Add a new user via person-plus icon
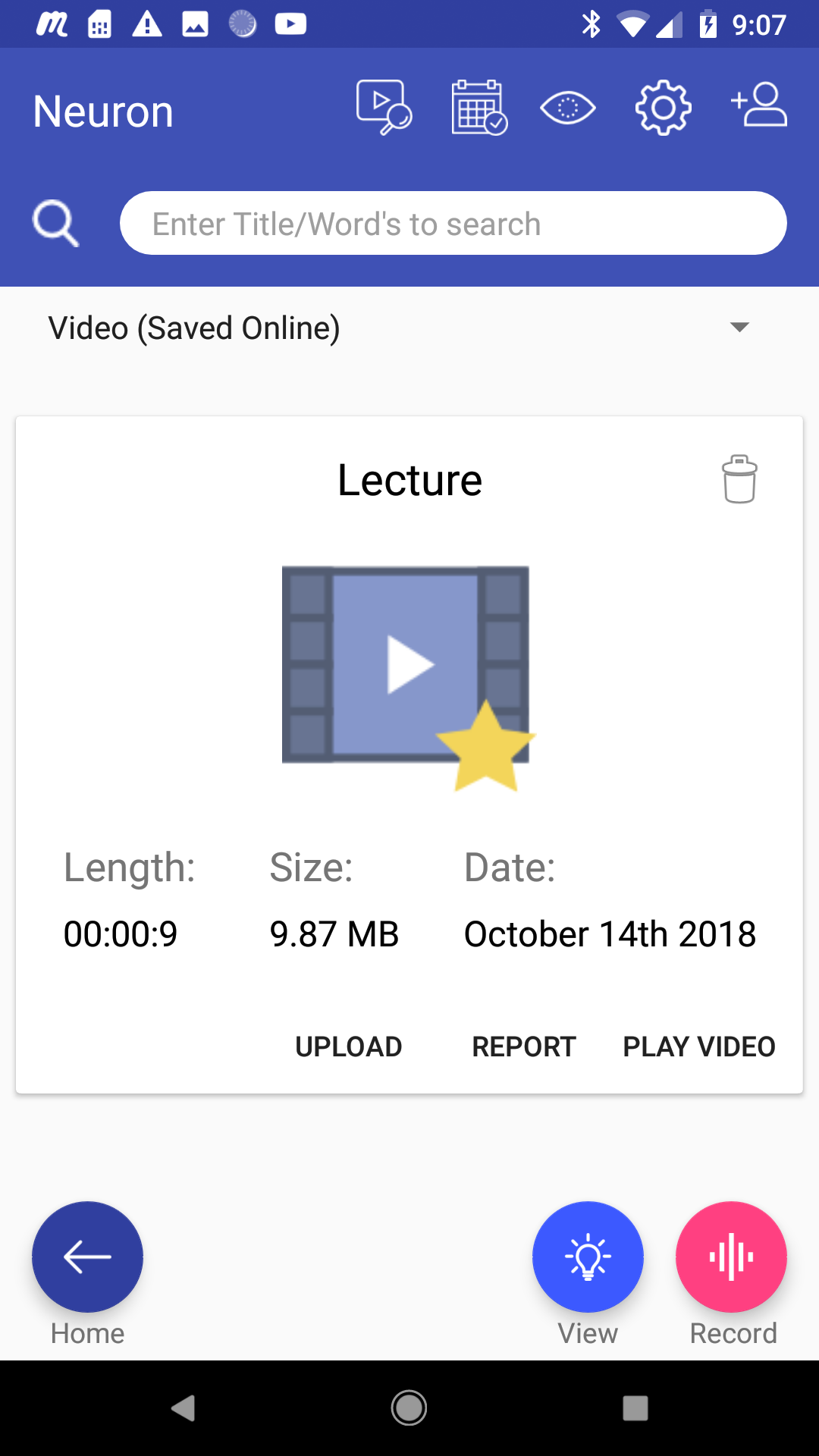The height and width of the screenshot is (1456, 819). 759,105
